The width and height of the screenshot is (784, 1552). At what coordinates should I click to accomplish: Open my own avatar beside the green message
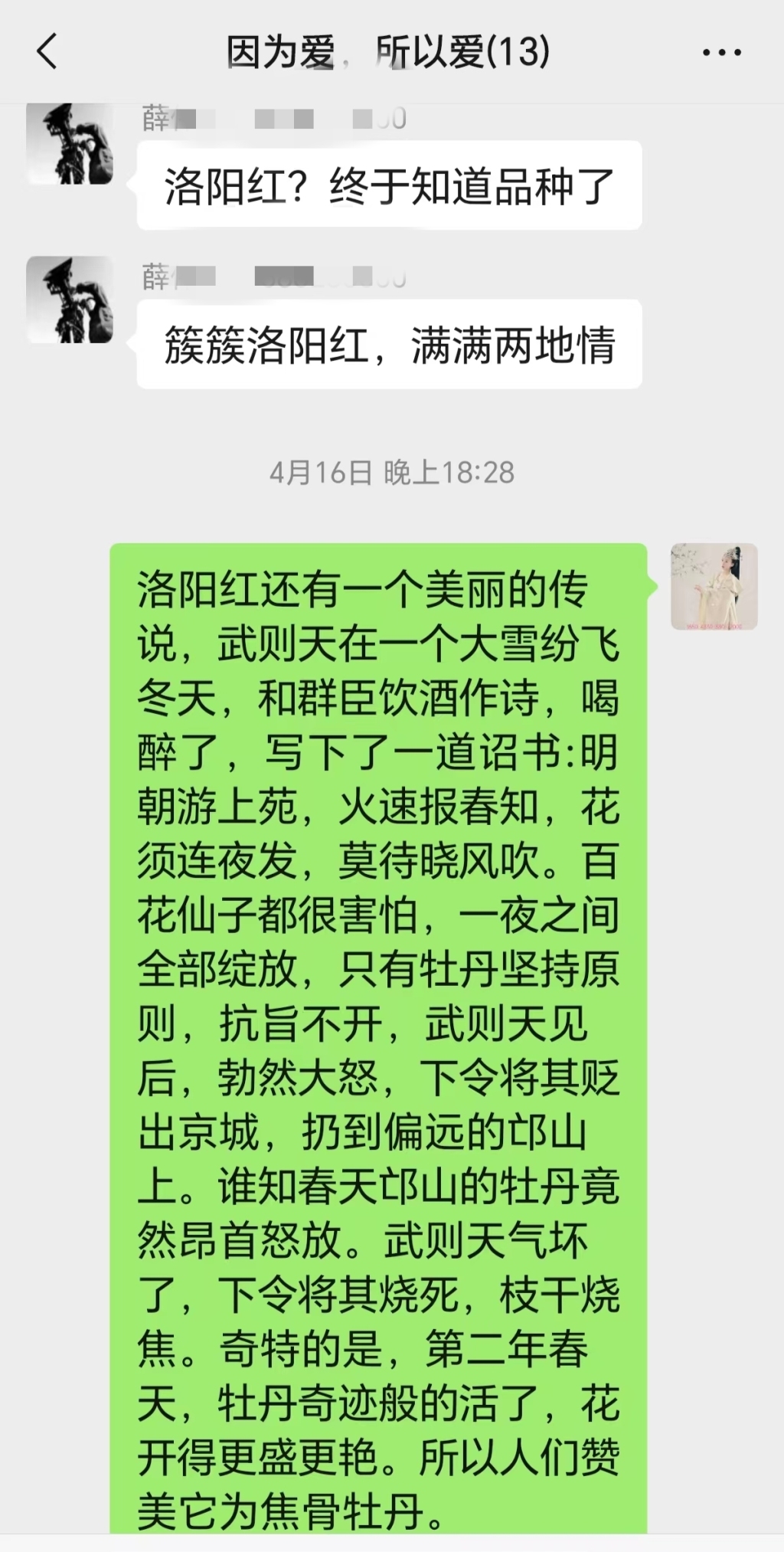714,587
